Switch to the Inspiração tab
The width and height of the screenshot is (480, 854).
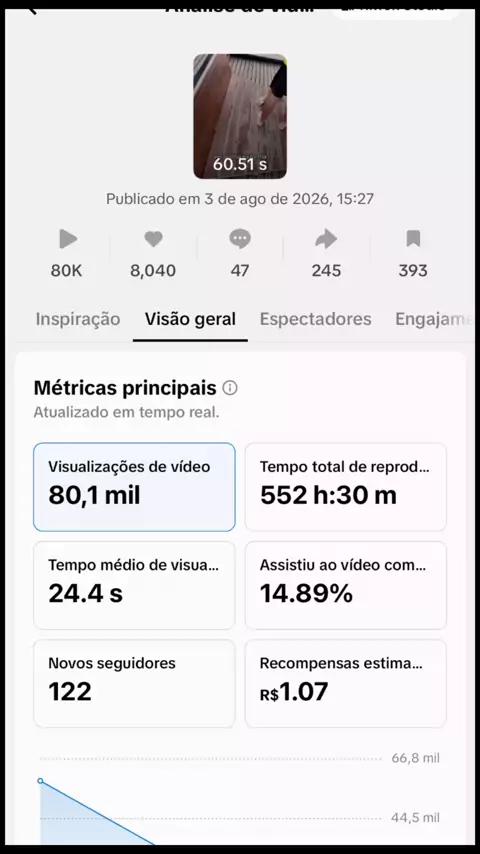tap(77, 319)
